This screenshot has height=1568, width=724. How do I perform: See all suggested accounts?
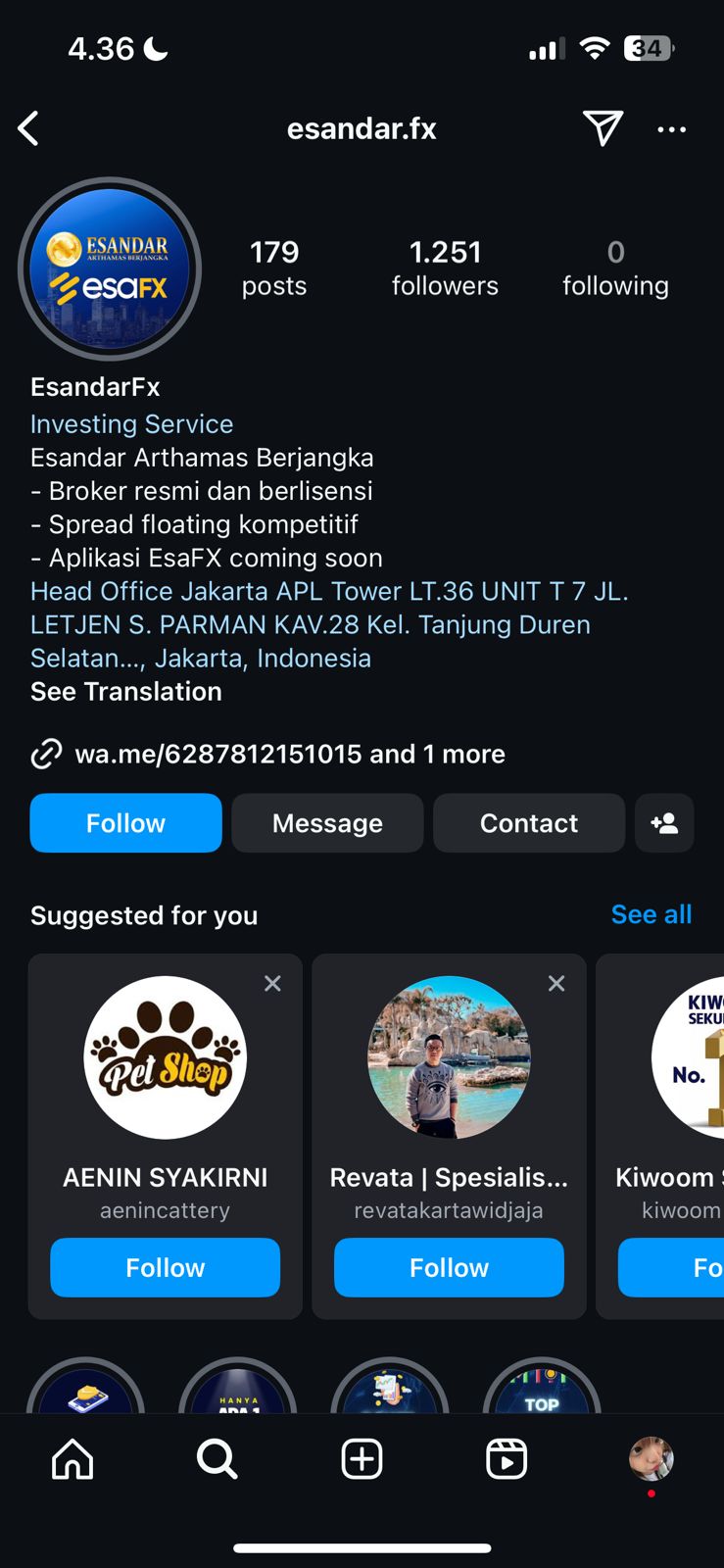(651, 914)
